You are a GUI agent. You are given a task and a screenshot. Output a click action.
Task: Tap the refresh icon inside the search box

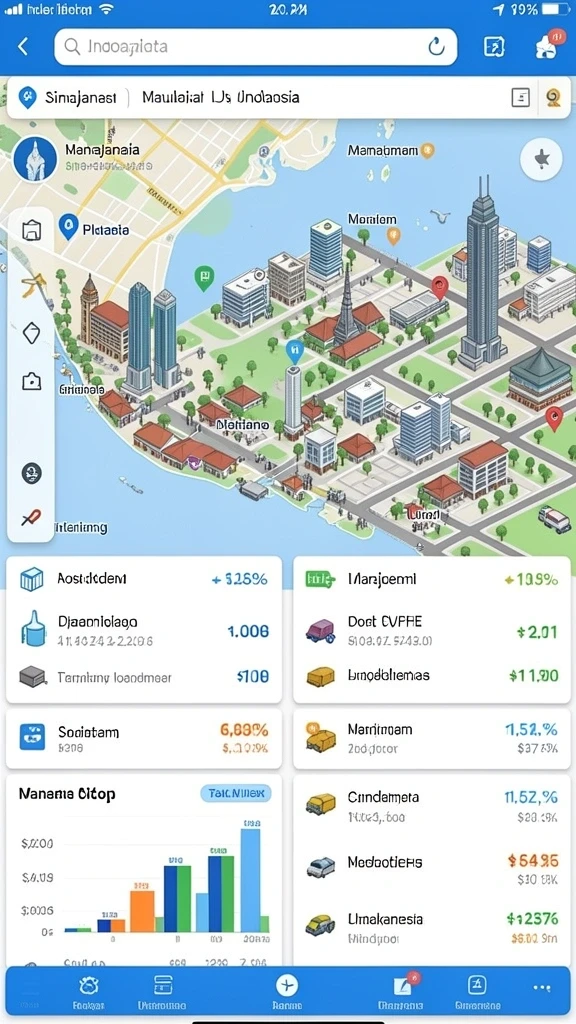pyautogui.click(x=436, y=46)
